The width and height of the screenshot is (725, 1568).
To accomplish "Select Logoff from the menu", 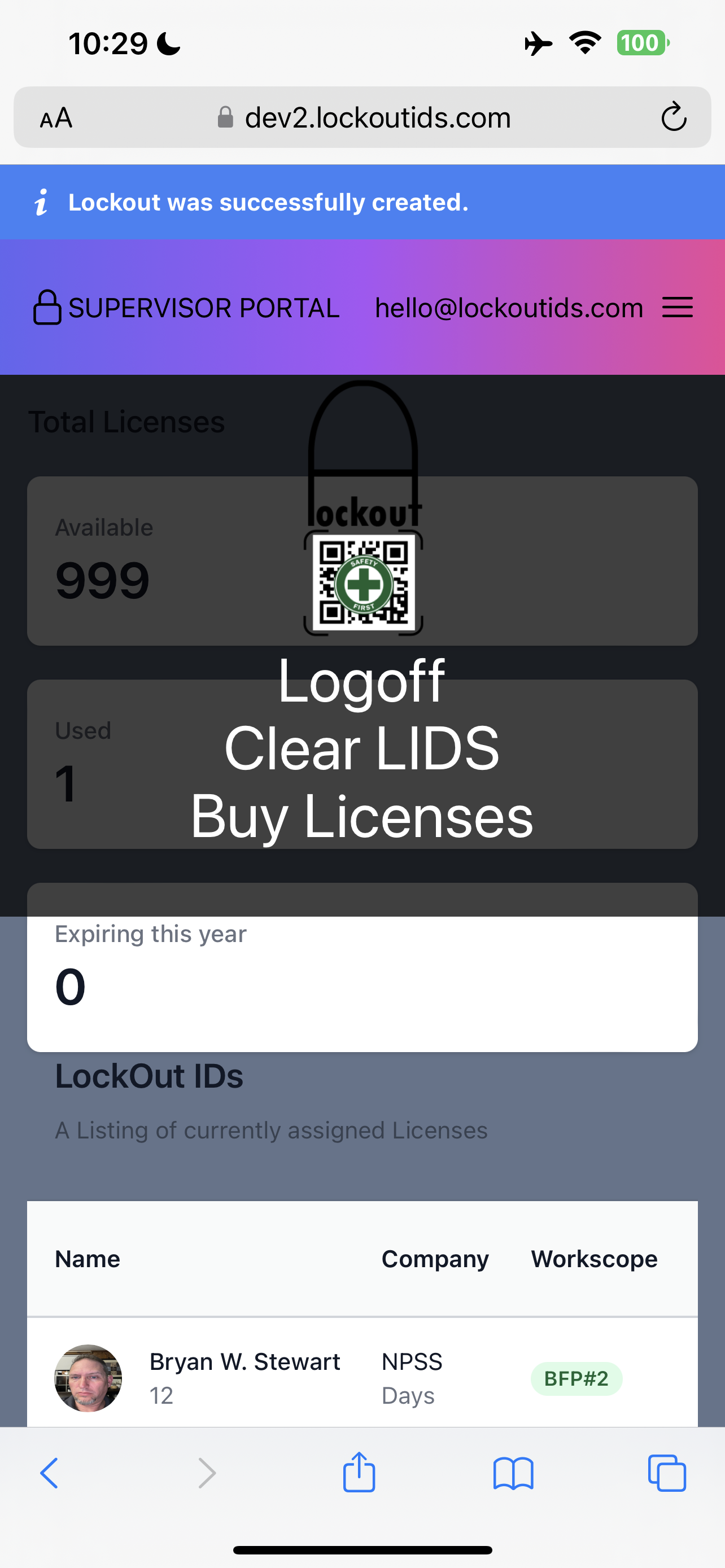I will [361, 681].
